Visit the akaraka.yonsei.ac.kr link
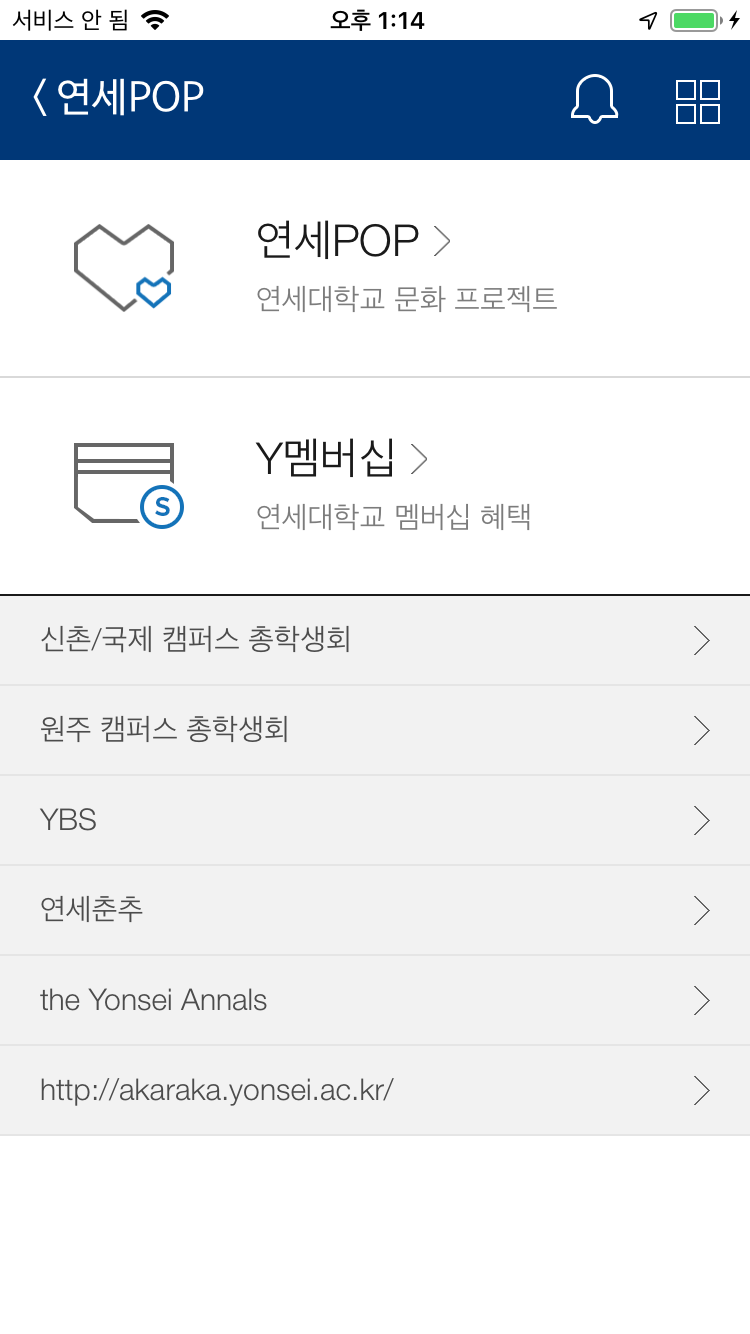Viewport: 750px width, 1334px height. pos(375,1090)
